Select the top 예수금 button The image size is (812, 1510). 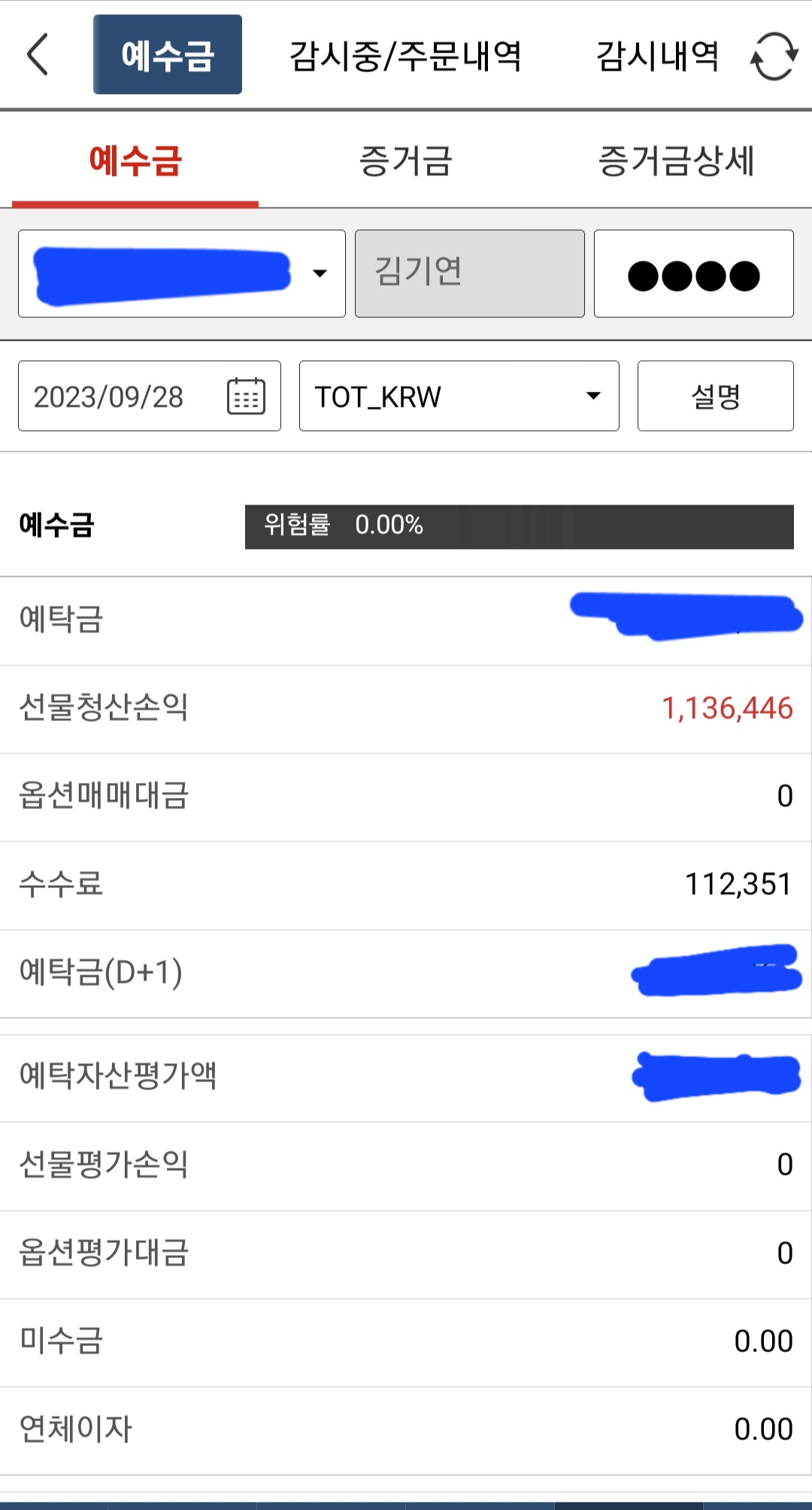pos(168,54)
